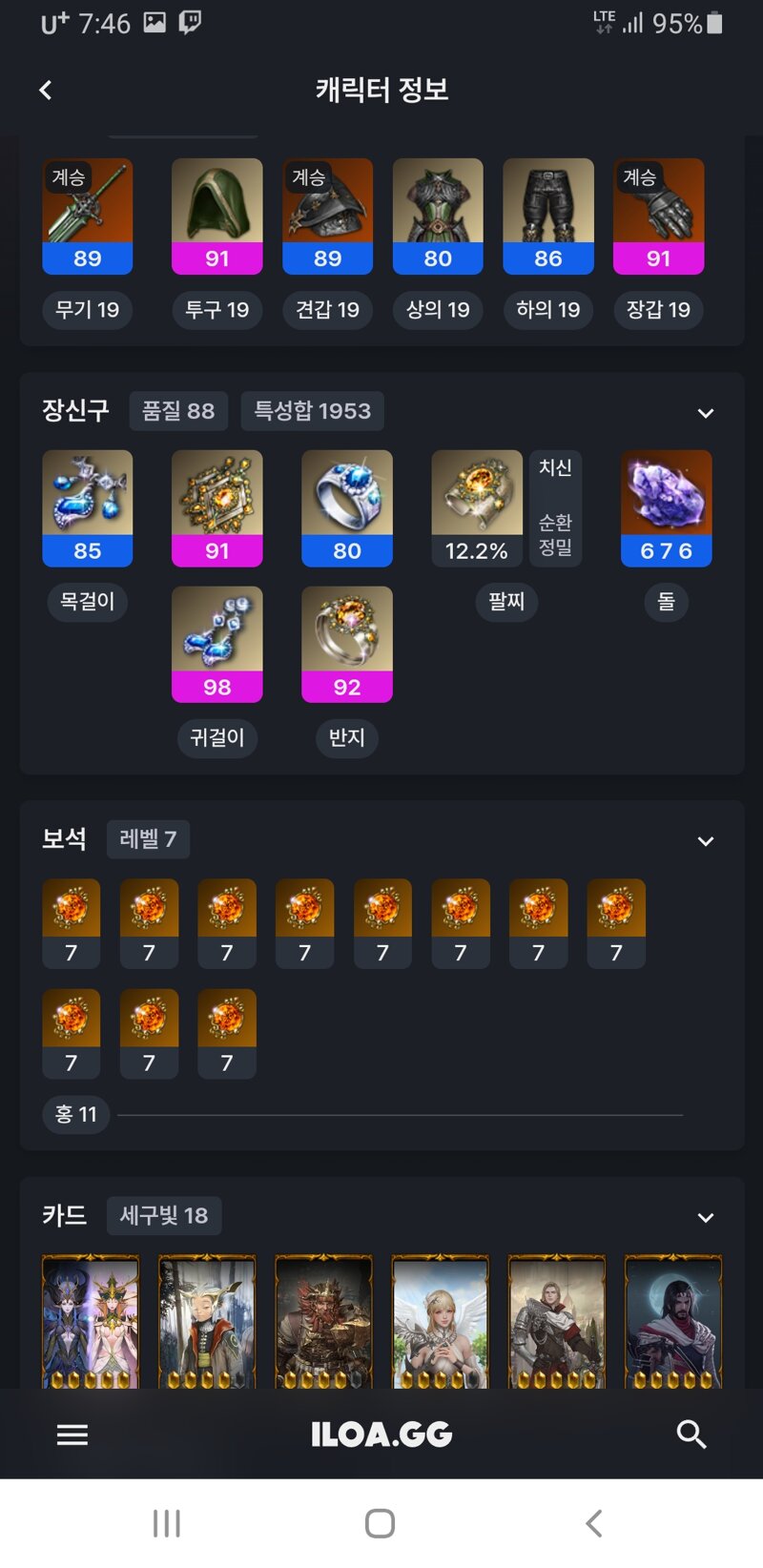Expand the 카드 section chevron
This screenshot has width=763, height=1568.
click(705, 1218)
